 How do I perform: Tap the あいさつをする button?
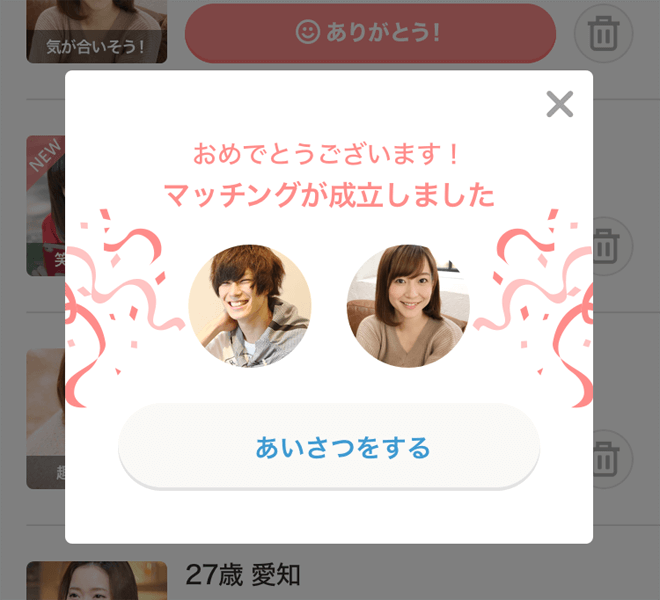329,447
